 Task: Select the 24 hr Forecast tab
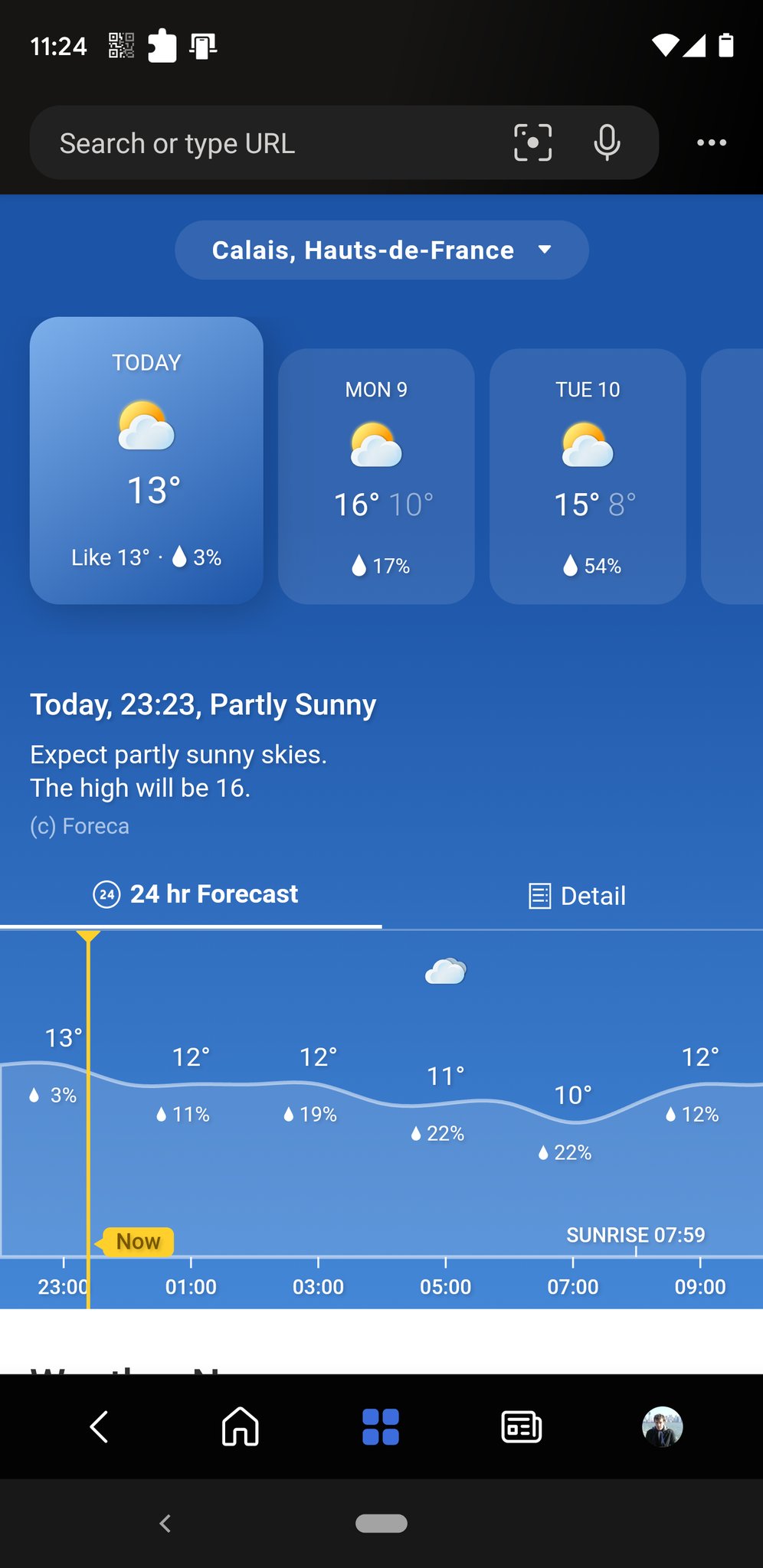[199, 894]
